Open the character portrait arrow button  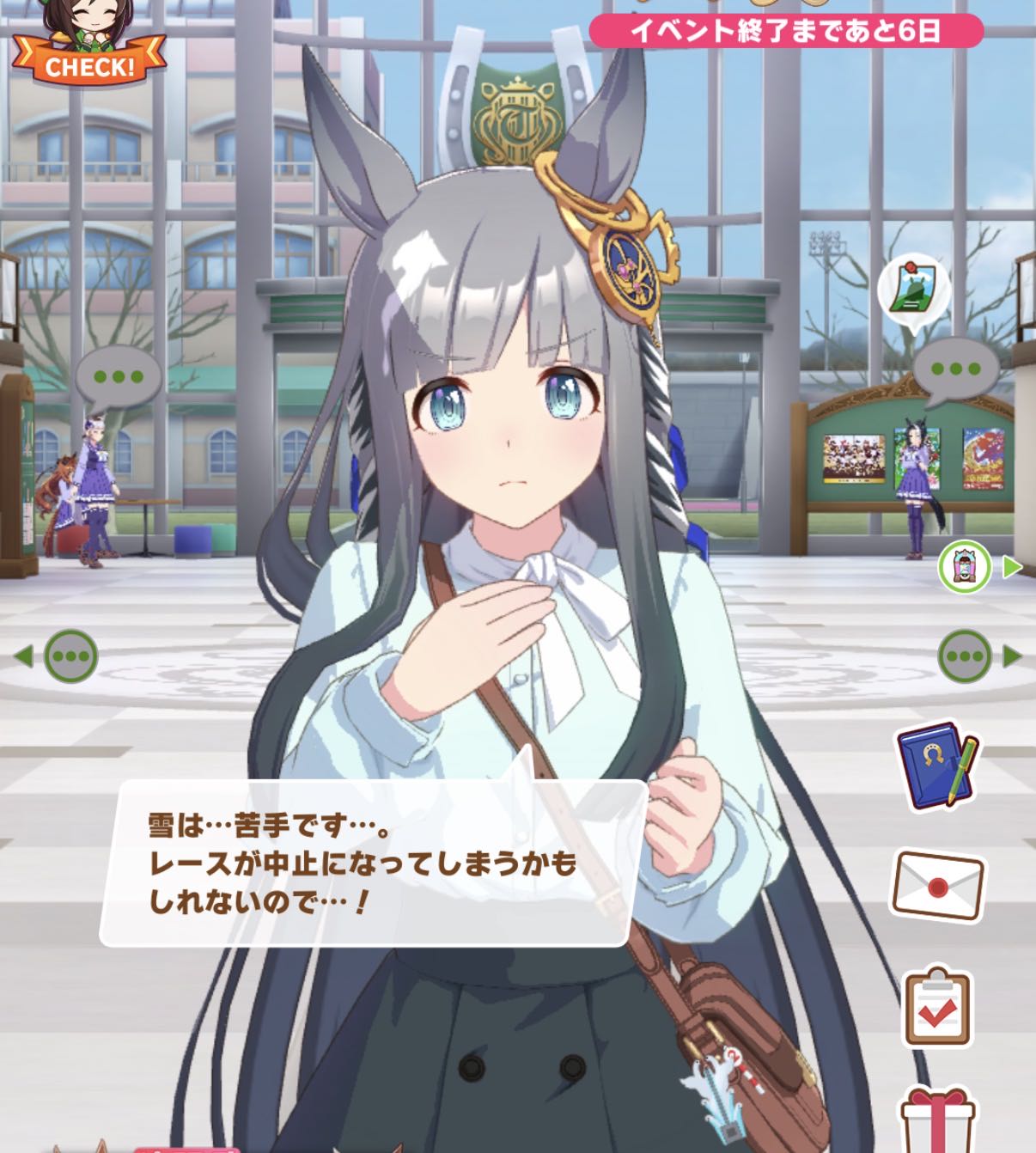pos(978,567)
